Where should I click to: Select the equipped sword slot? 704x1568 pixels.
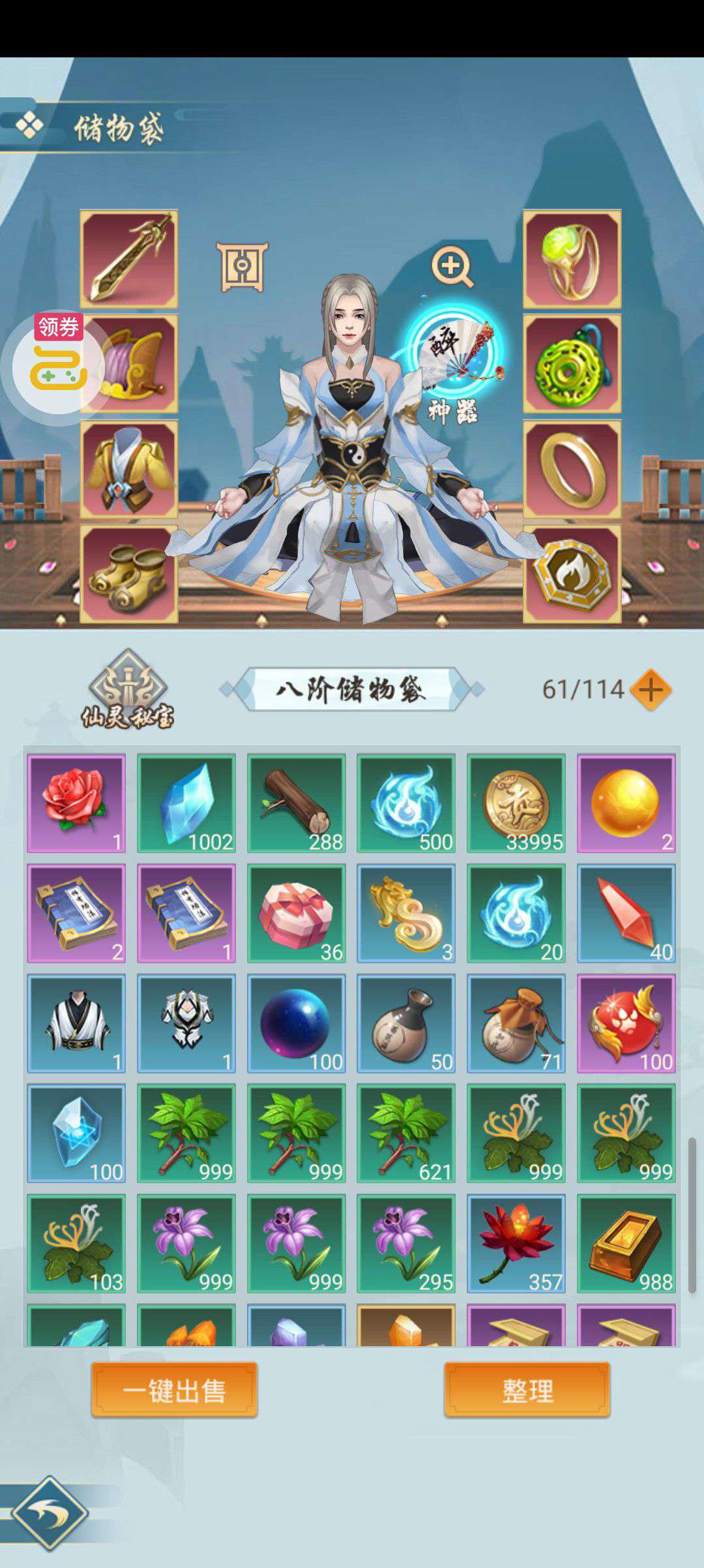(x=129, y=259)
